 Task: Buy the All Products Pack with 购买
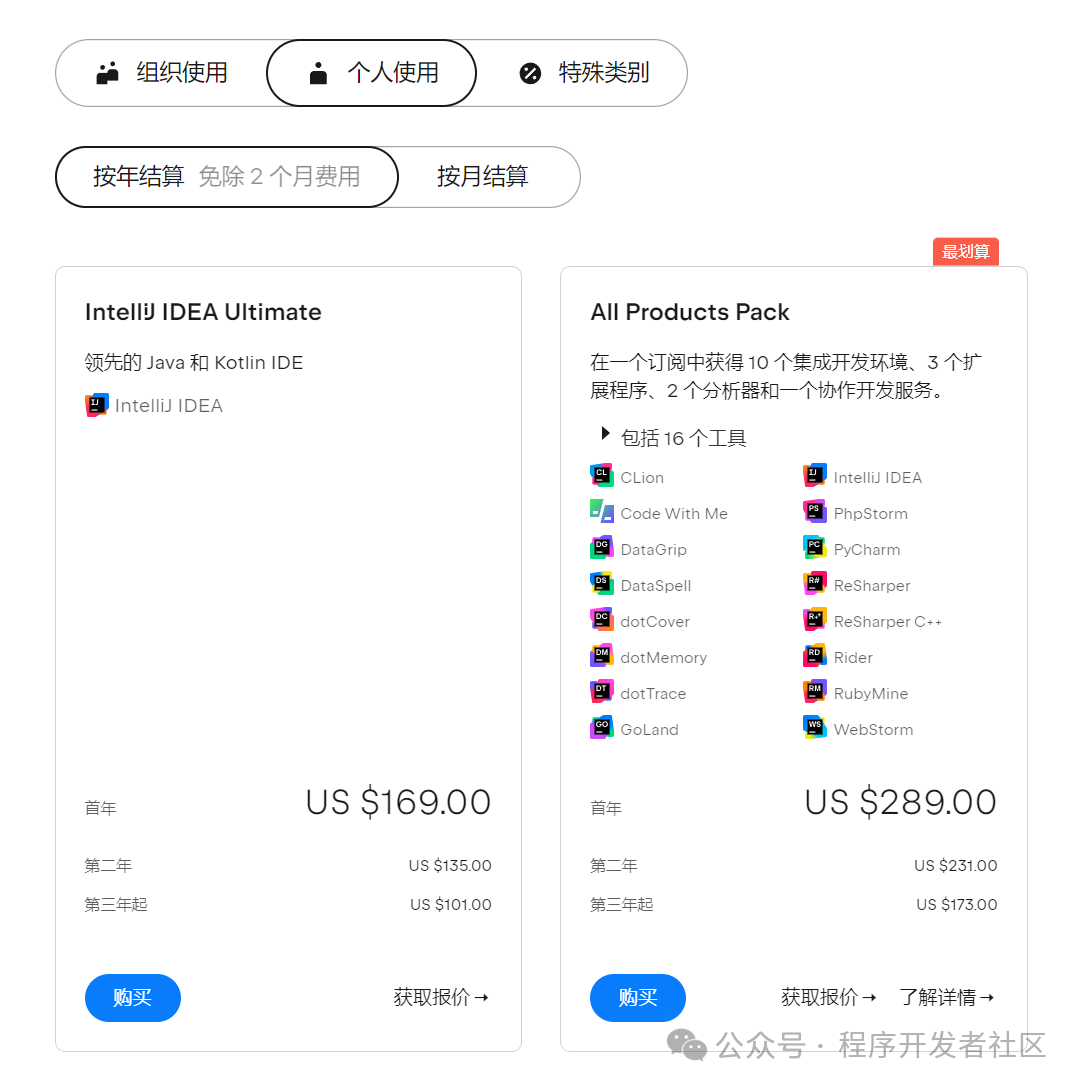pos(638,997)
